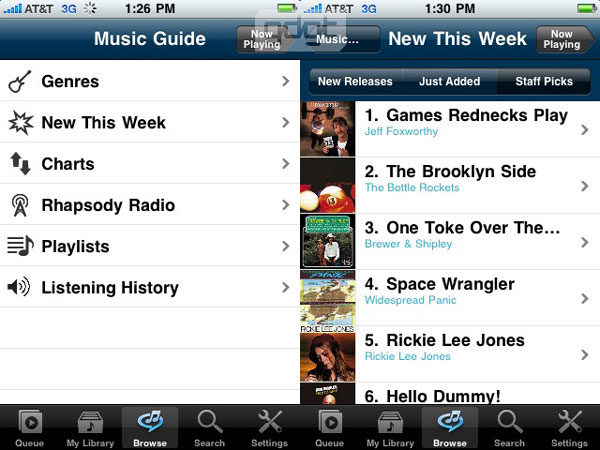Open New This Week in the Music Guide list
Screen dimensions: 600x450
click(x=150, y=123)
